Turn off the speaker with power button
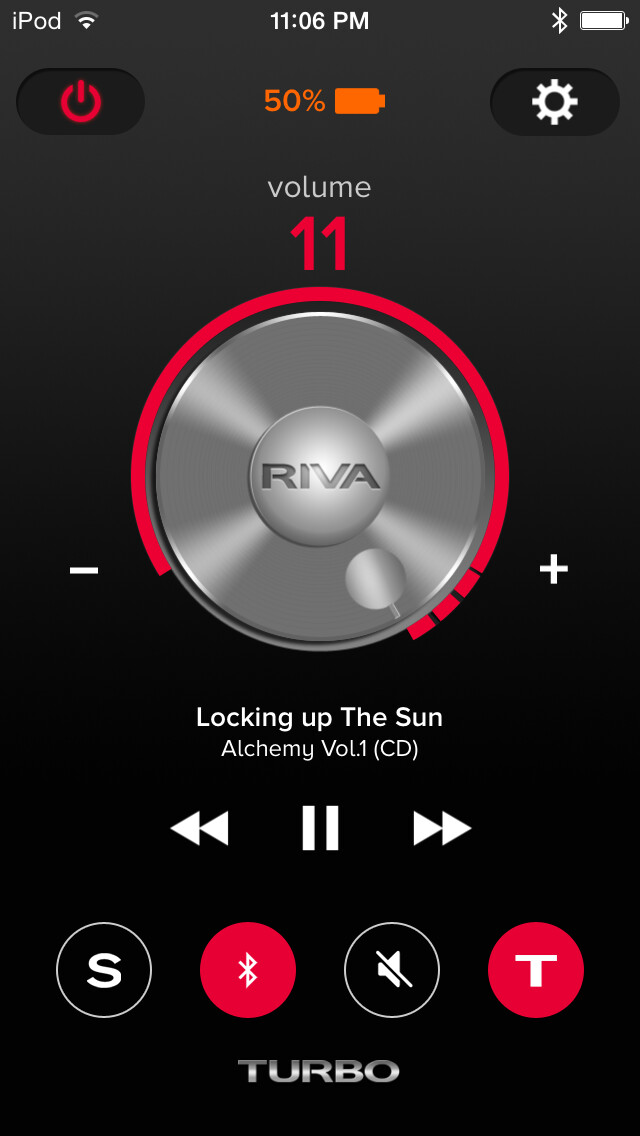This screenshot has width=640, height=1136. coord(81,102)
